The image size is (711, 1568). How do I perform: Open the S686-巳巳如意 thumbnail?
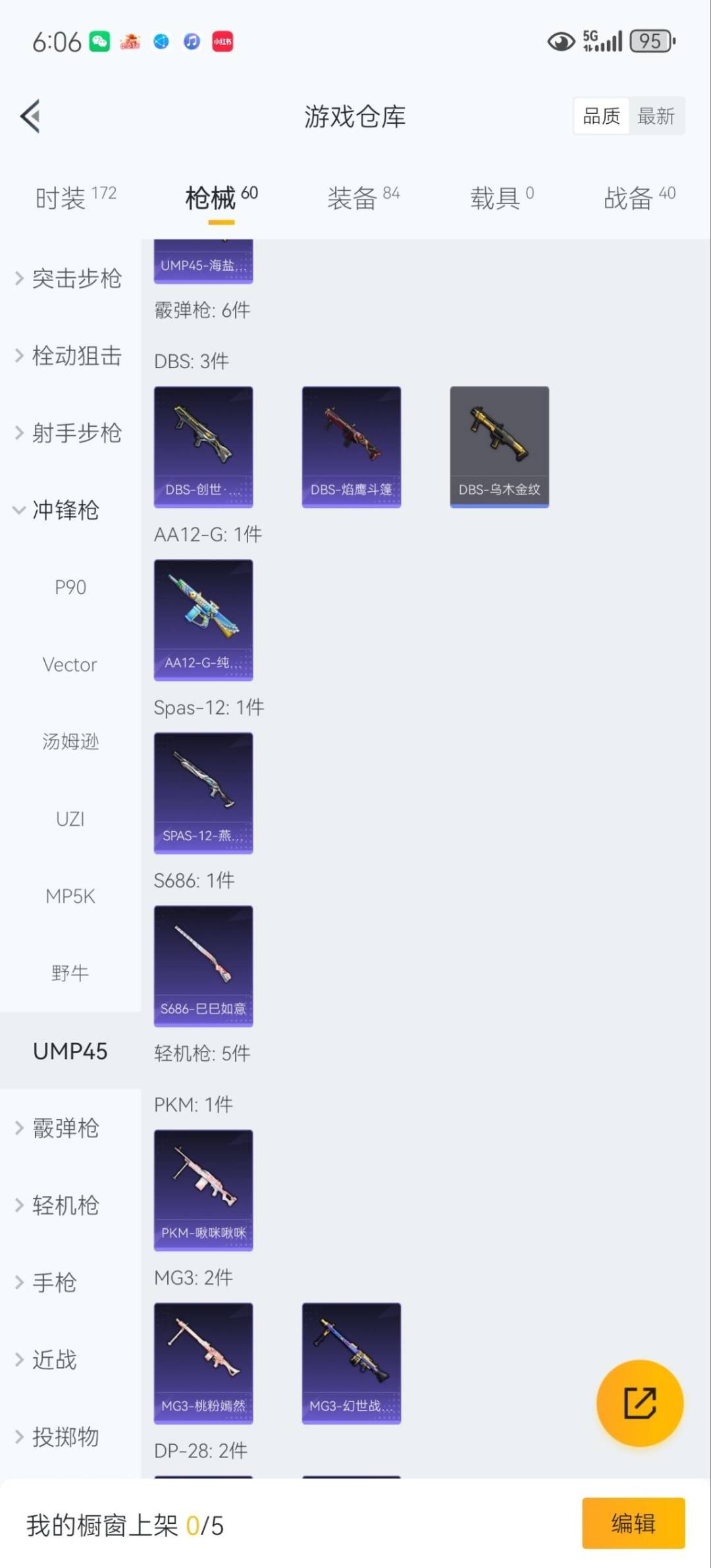203,965
